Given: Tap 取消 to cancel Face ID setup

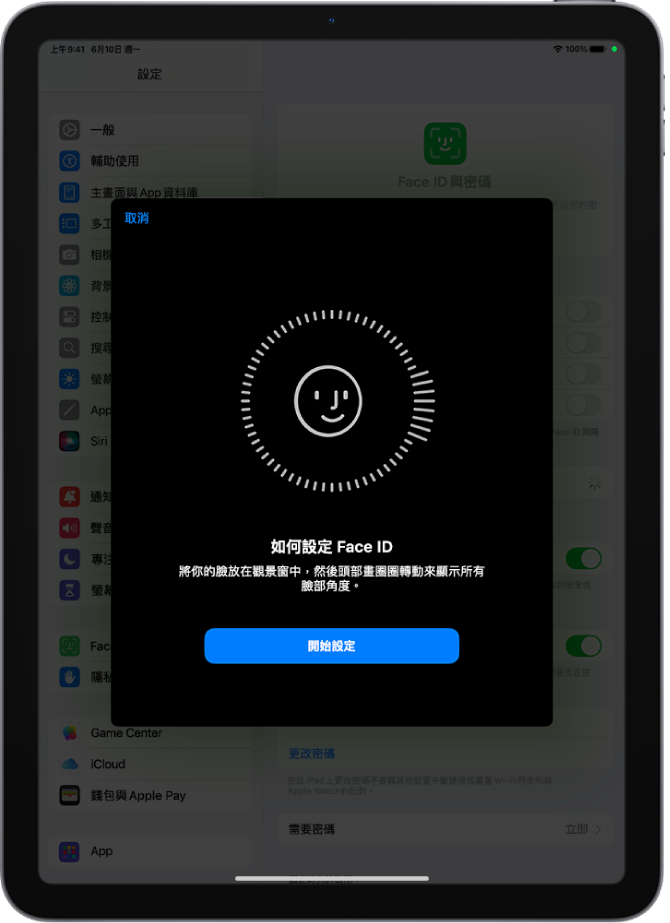Looking at the screenshot, I should [x=137, y=218].
